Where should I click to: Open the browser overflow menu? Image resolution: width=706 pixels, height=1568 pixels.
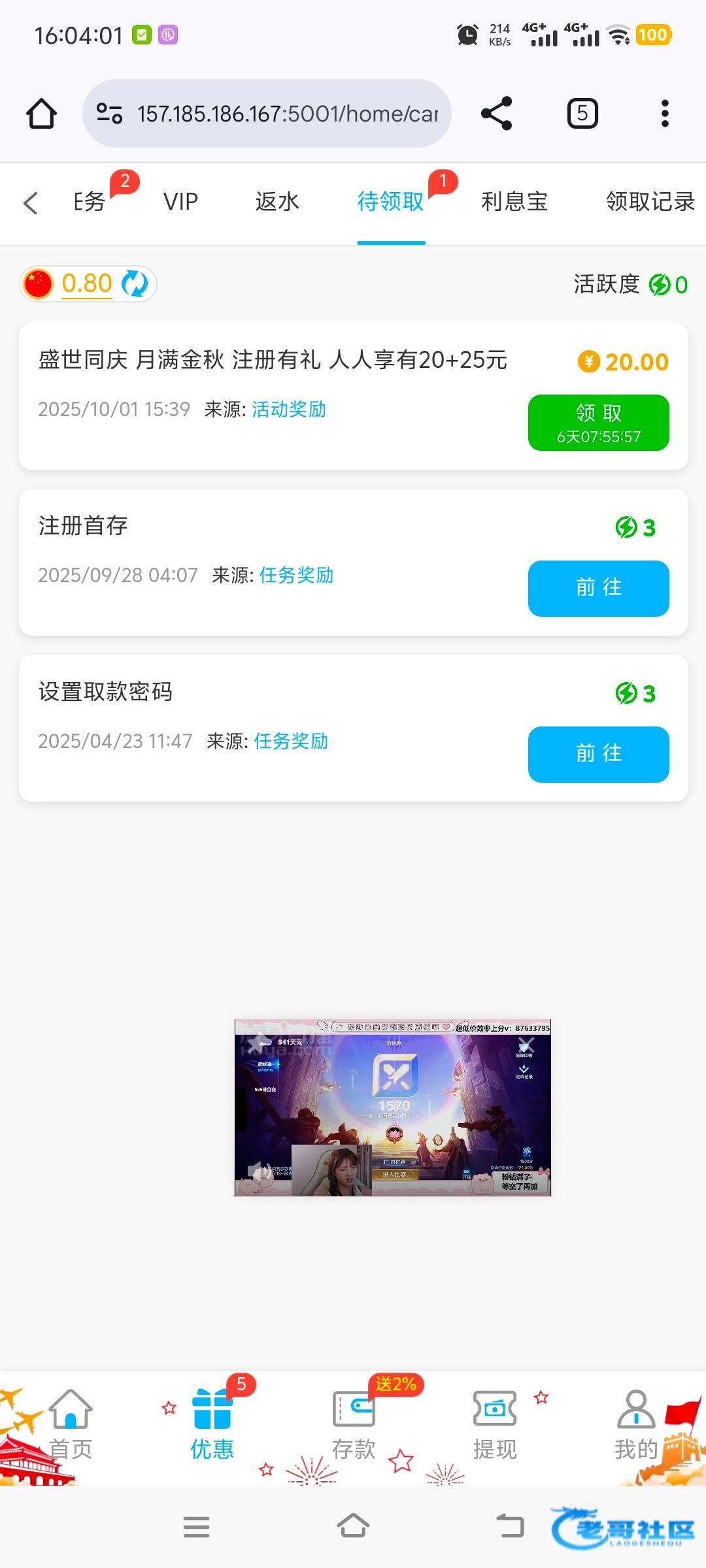(665, 114)
